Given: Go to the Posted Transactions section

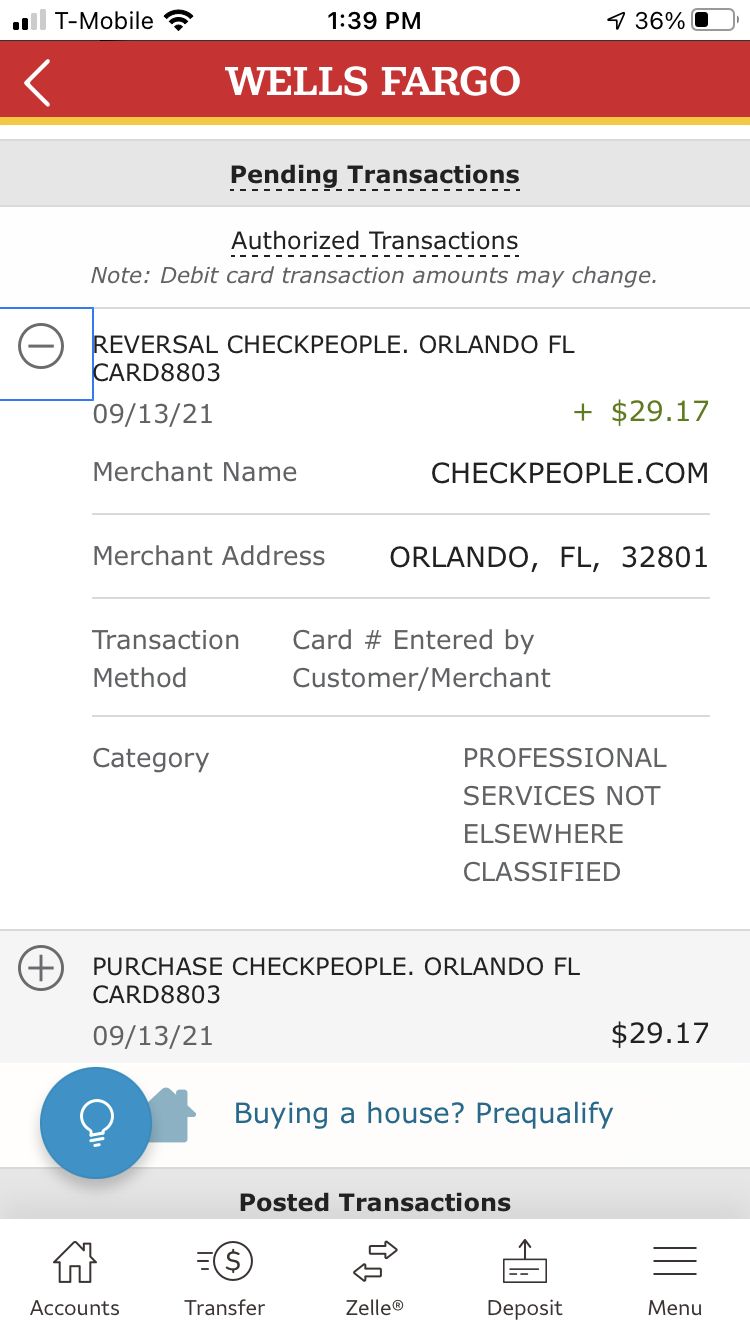Looking at the screenshot, I should coord(374,1200).
